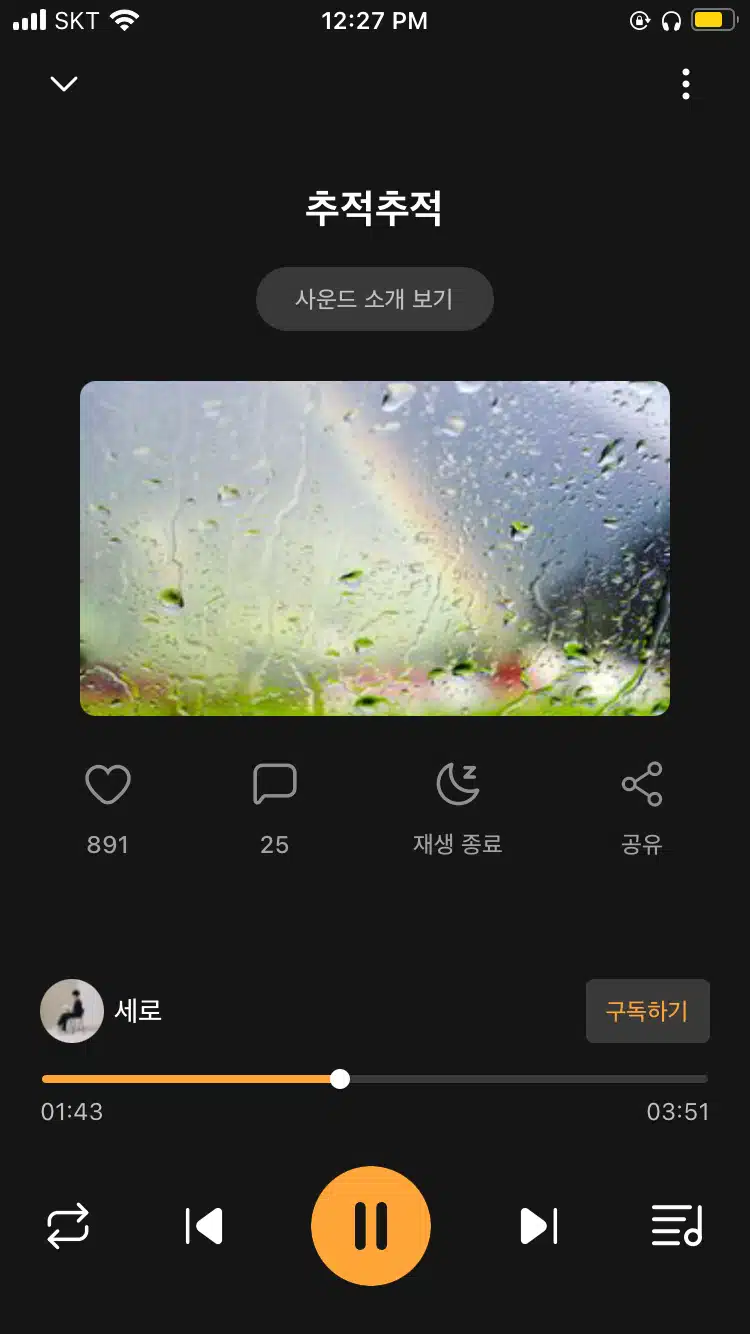Screen dimensions: 750x1334
Task: Open the playlist queue
Action: [x=677, y=1226]
